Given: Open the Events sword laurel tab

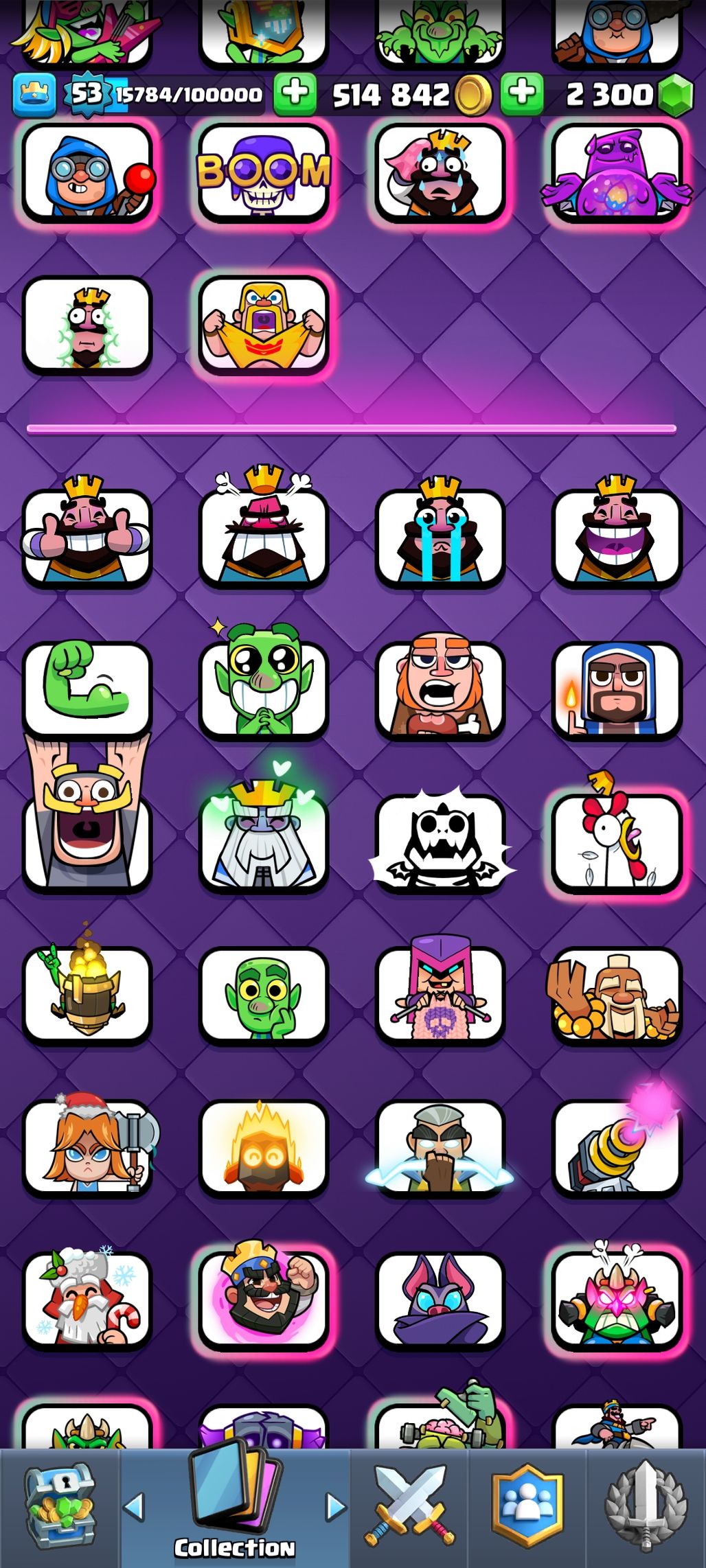Looking at the screenshot, I should [x=645, y=1507].
